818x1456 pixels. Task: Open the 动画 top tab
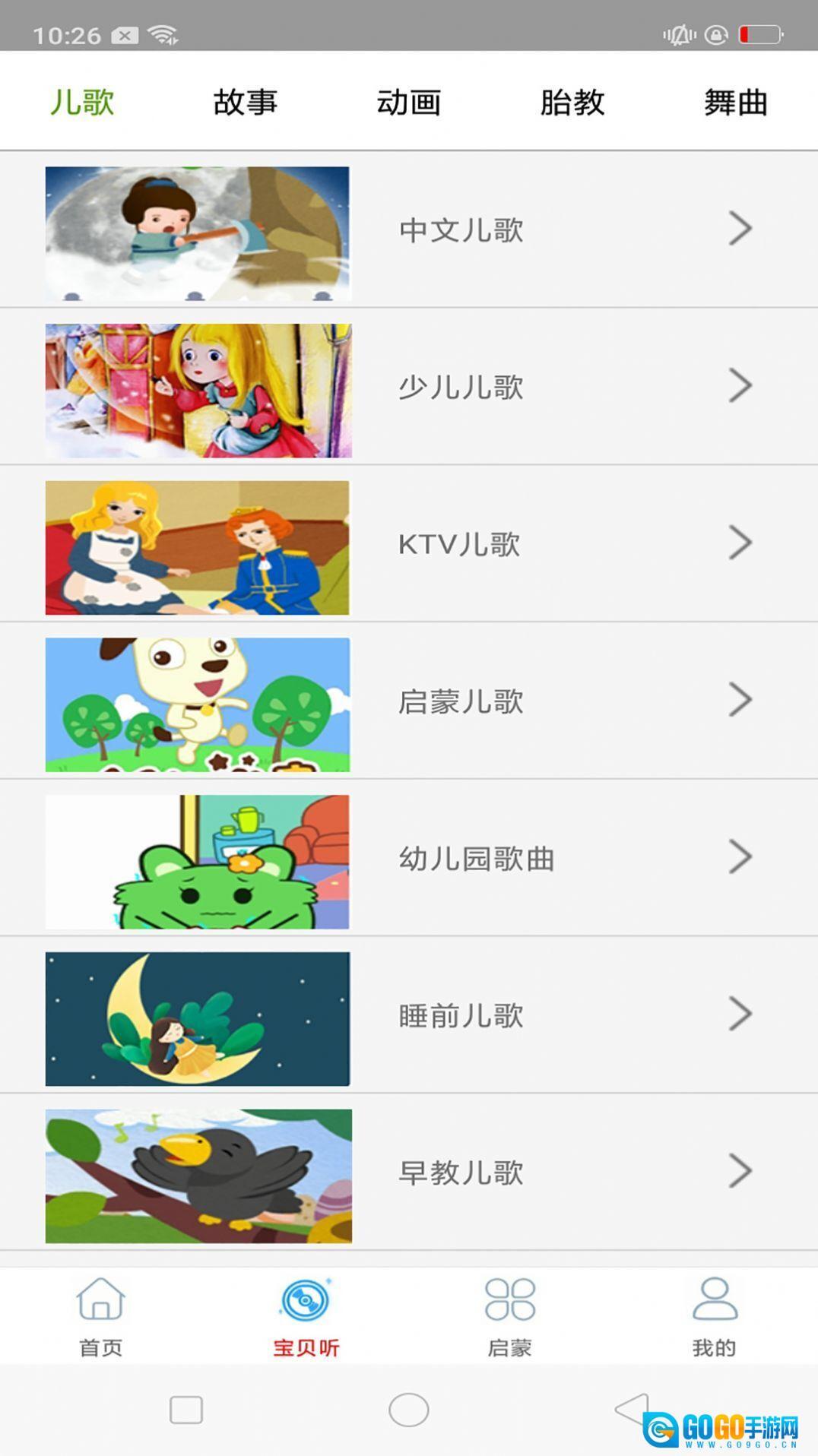click(x=408, y=102)
